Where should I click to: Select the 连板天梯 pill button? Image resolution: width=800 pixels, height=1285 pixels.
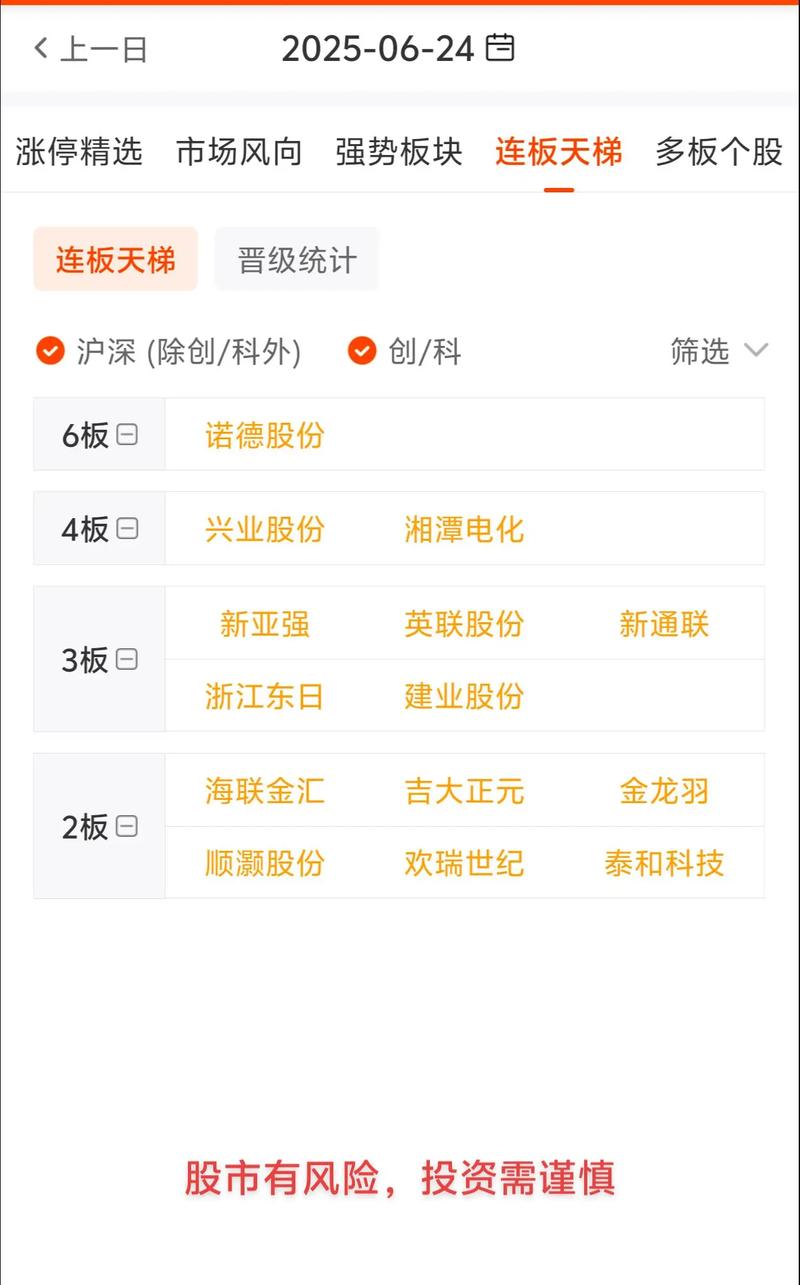114,259
